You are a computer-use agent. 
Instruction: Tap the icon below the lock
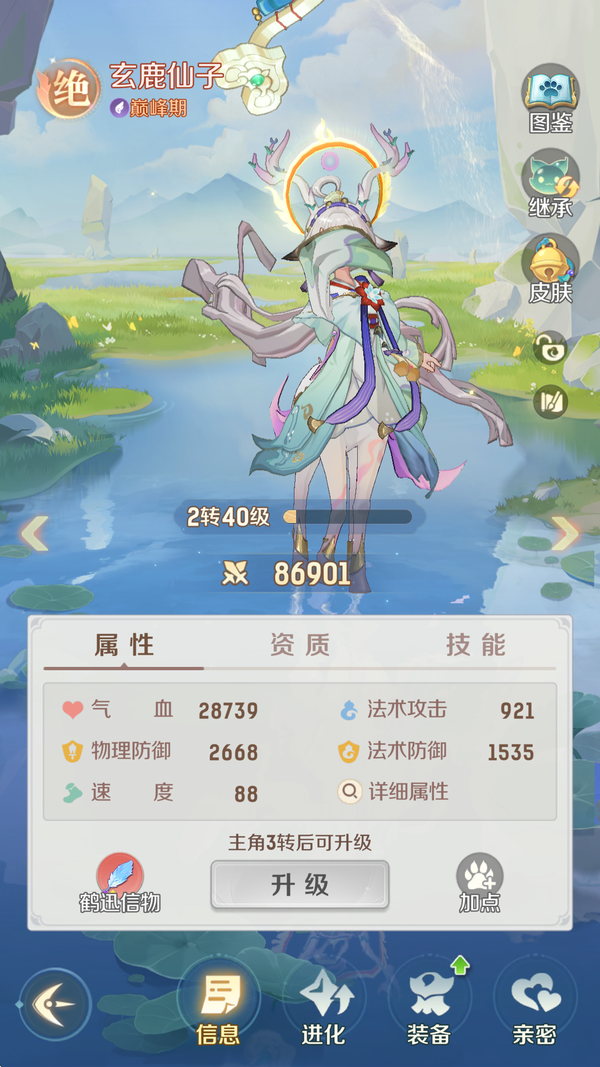pos(550,401)
